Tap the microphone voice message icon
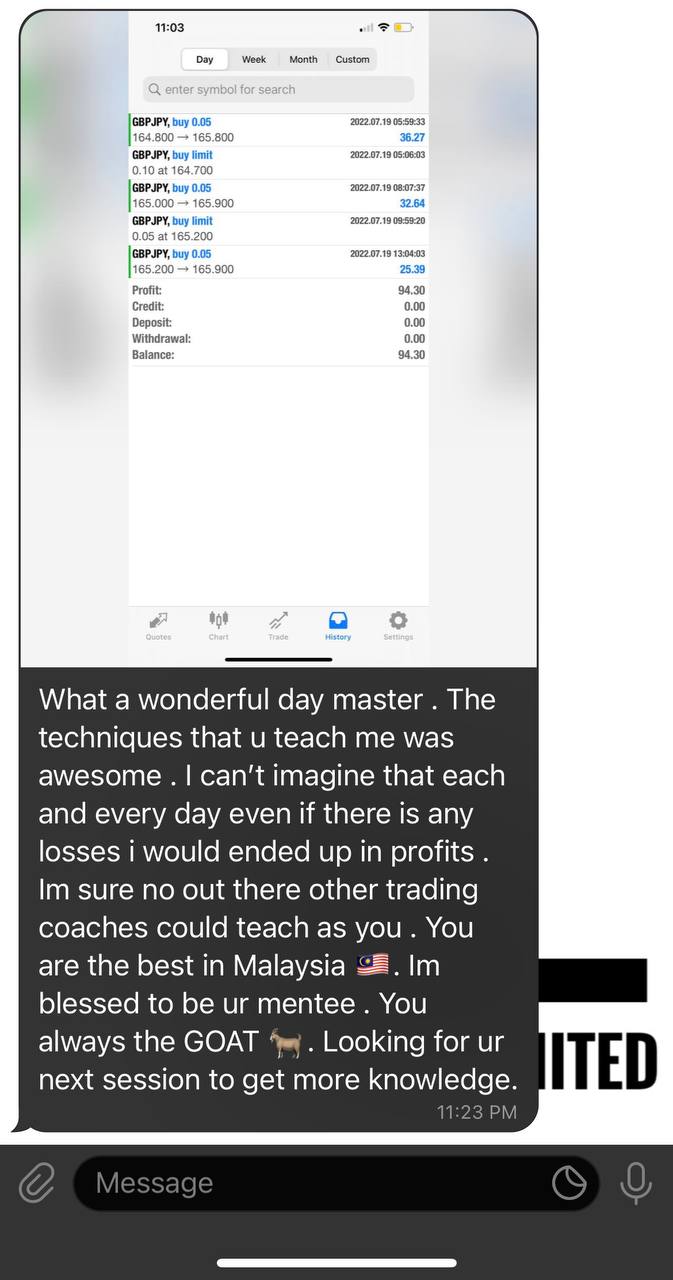Viewport: 673px width, 1280px height. tap(636, 1184)
